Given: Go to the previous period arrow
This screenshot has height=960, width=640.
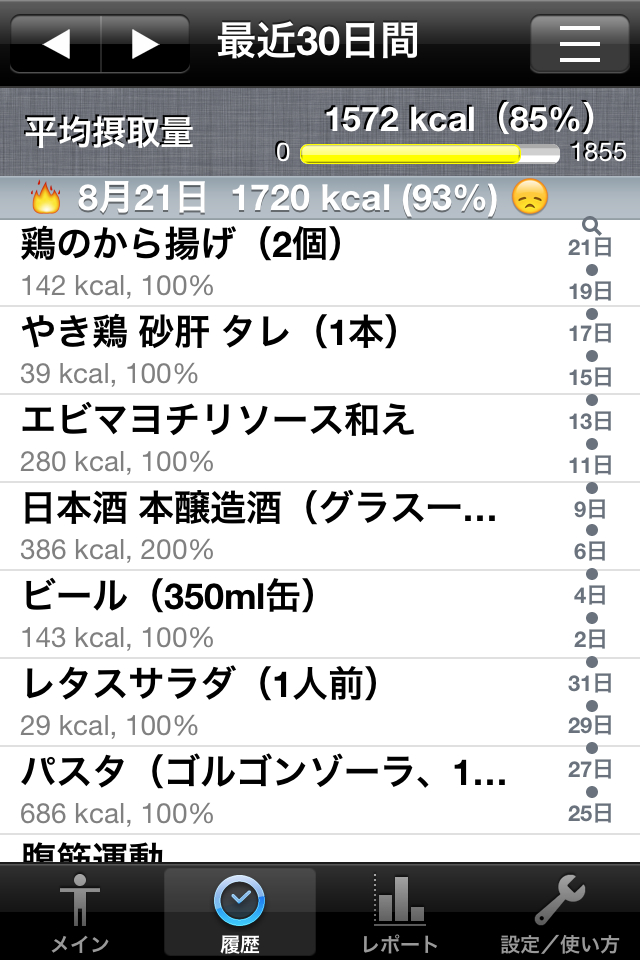Looking at the screenshot, I should click(56, 44).
